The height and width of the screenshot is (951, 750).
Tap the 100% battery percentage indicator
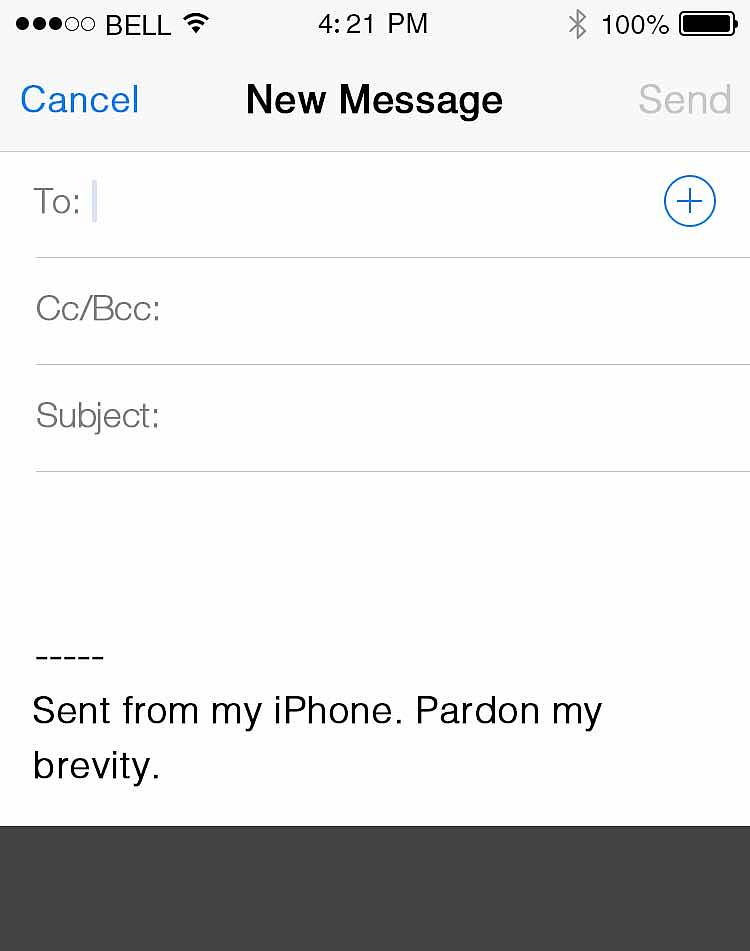(634, 24)
